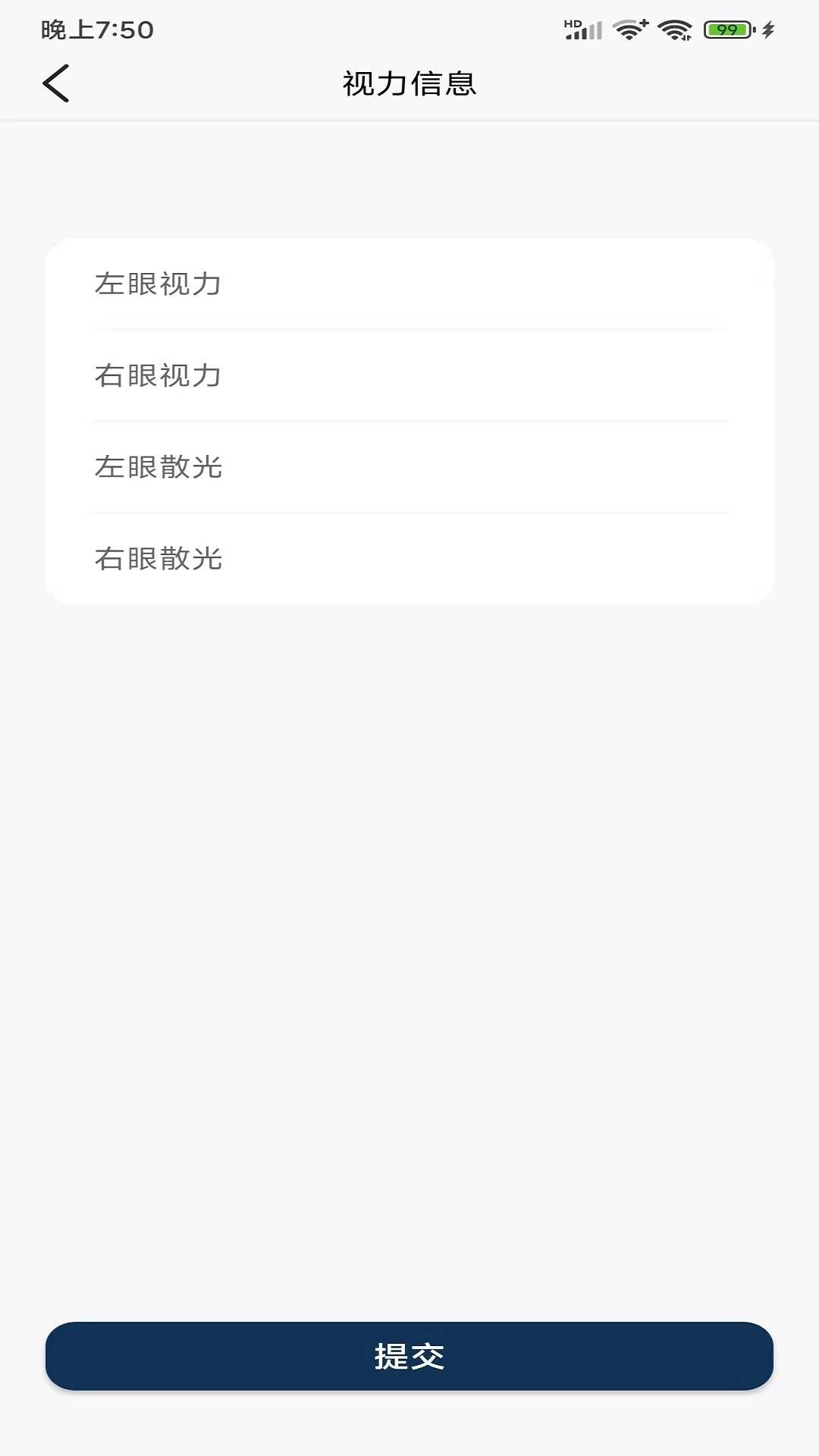Return to previous screen via back navigation
Viewport: 819px width, 1456px height.
pos(57,83)
